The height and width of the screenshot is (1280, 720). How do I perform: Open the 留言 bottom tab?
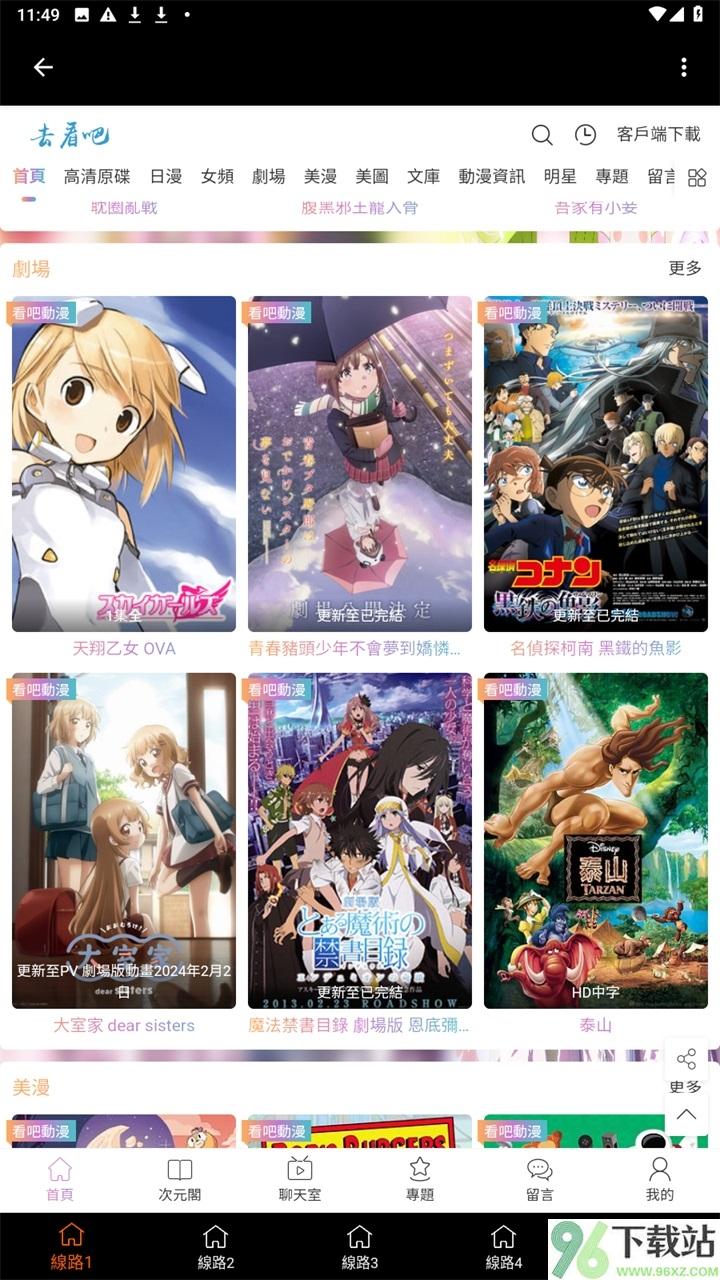click(x=540, y=1180)
